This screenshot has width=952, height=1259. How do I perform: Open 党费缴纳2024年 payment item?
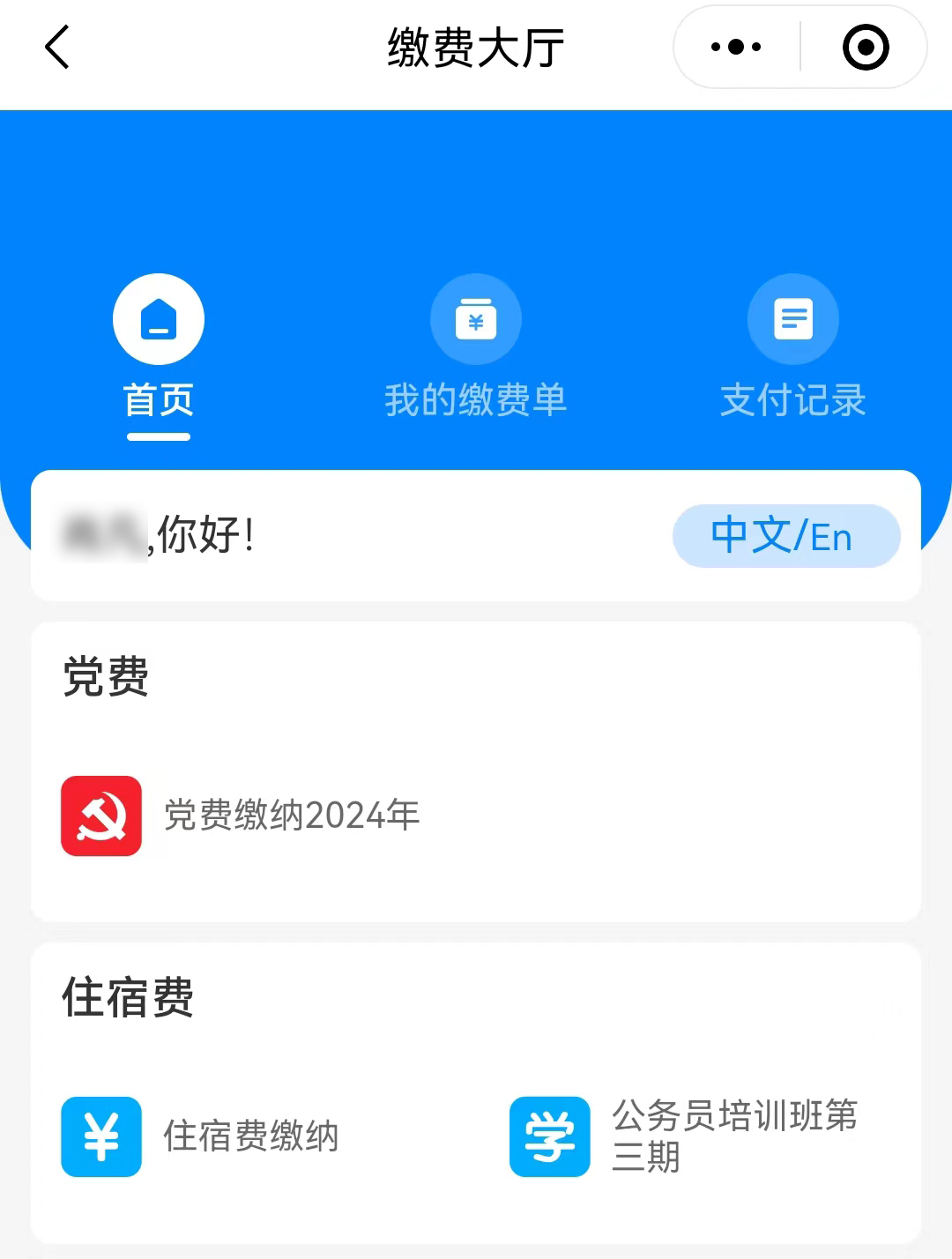pos(241,816)
